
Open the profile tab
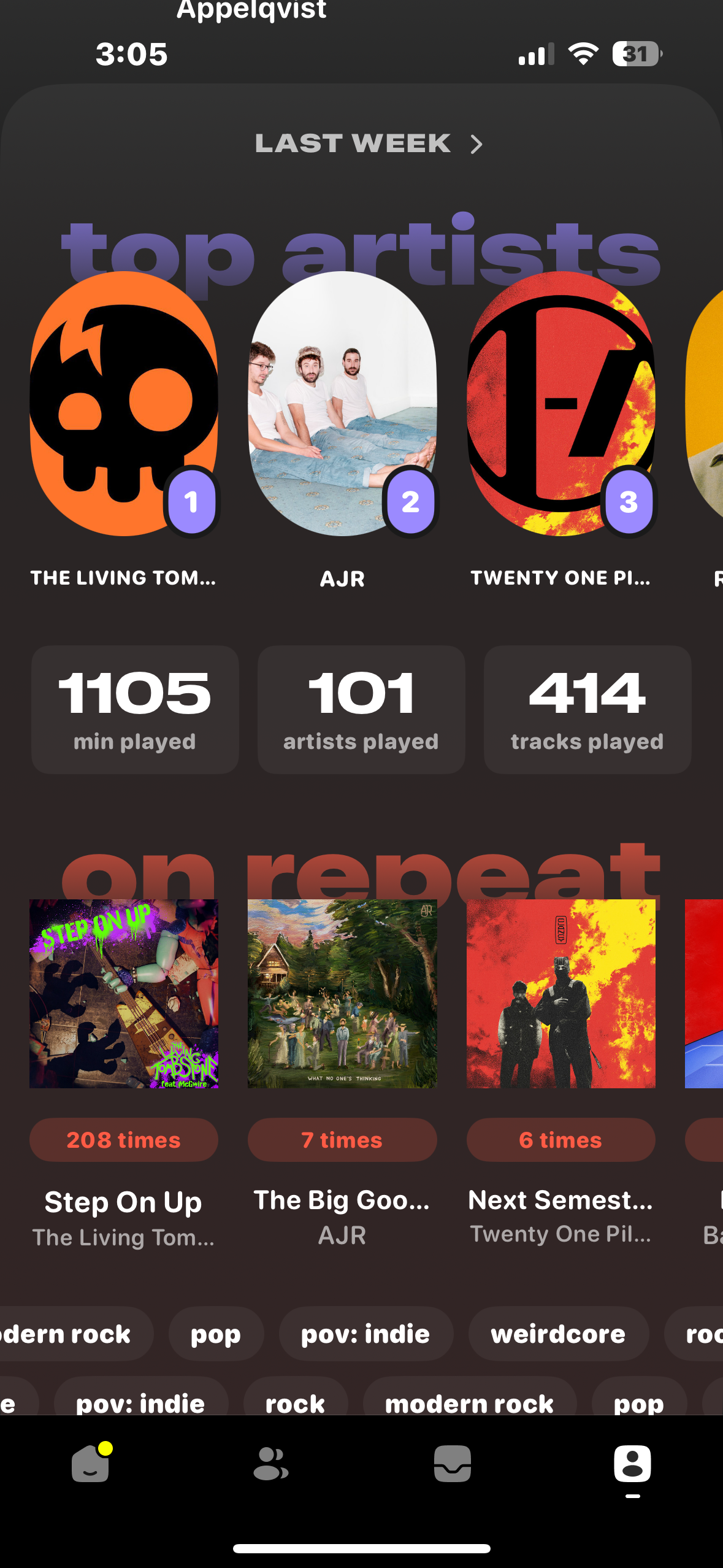pos(632,1464)
